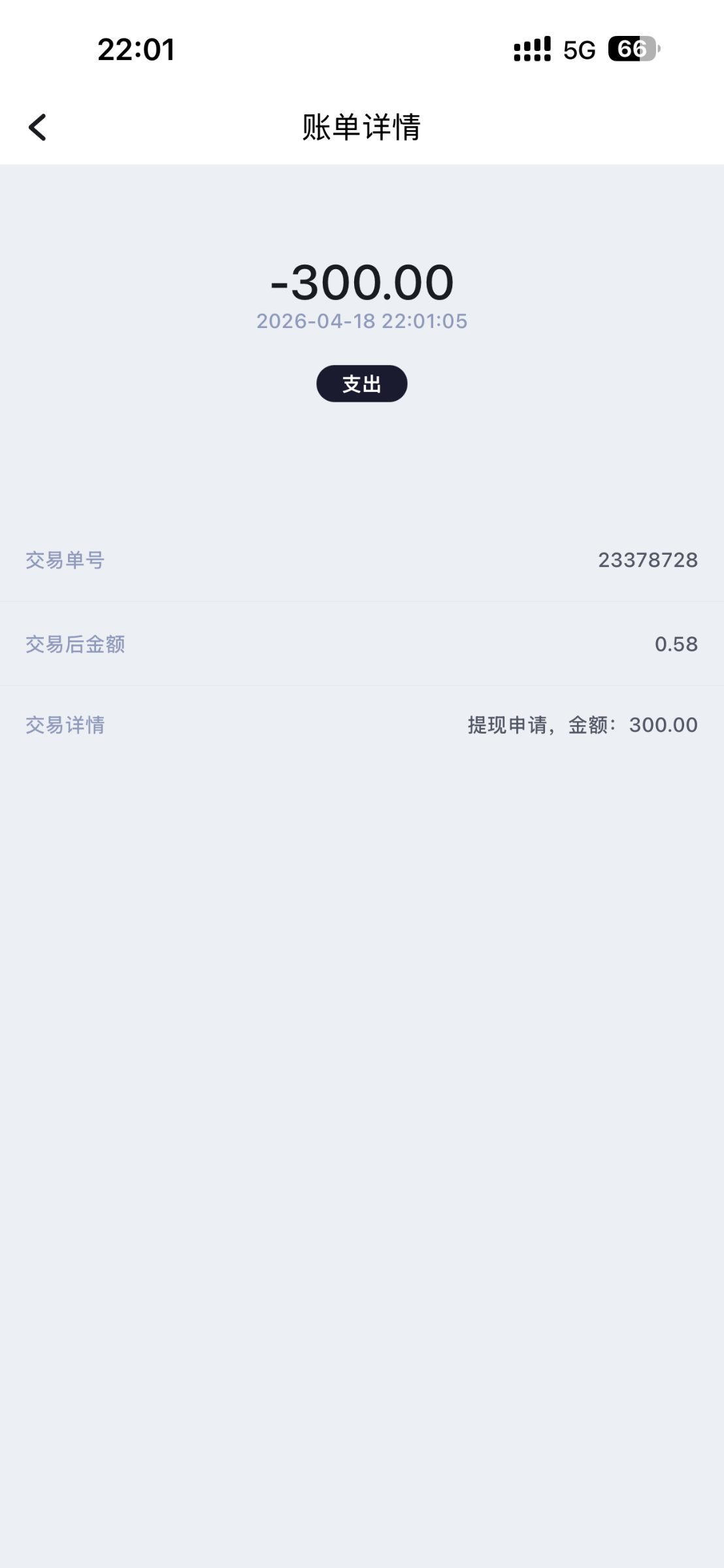
Task: Open the 账单详情 title
Action: tap(362, 127)
